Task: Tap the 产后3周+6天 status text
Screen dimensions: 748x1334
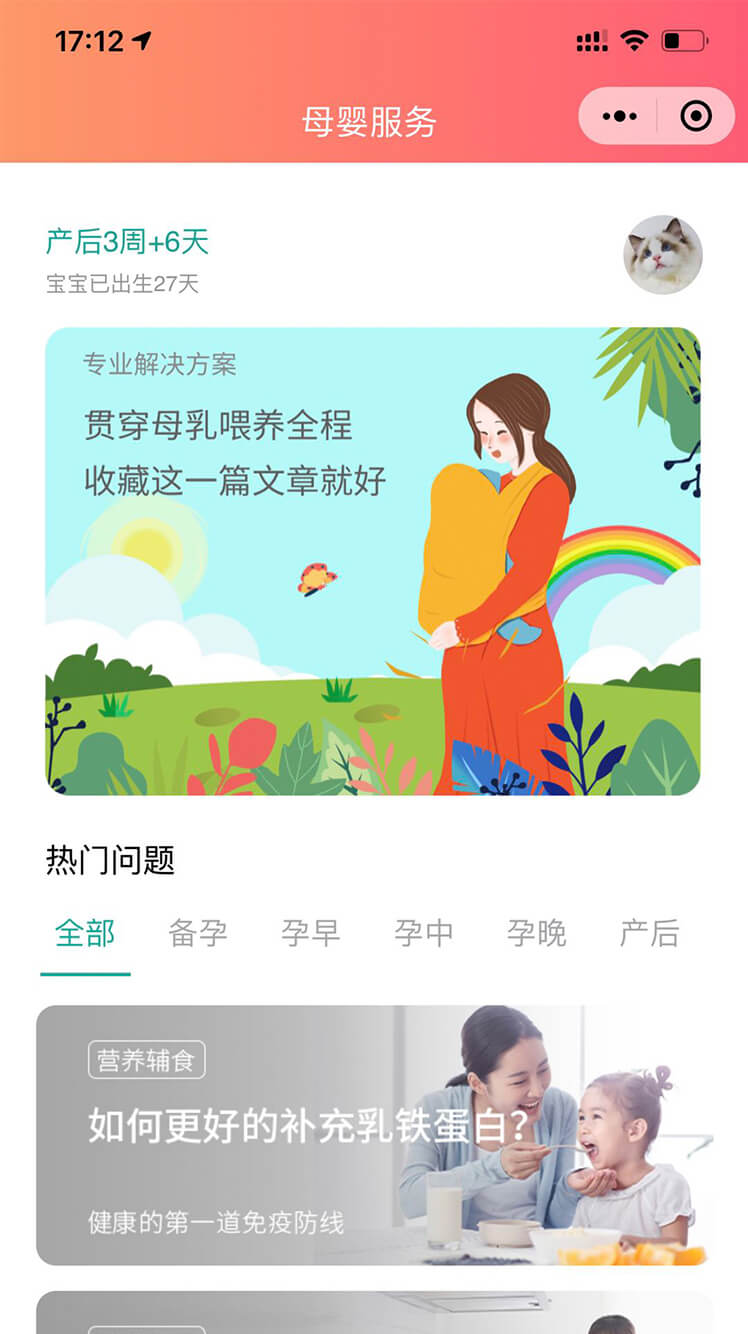Action: [127, 241]
